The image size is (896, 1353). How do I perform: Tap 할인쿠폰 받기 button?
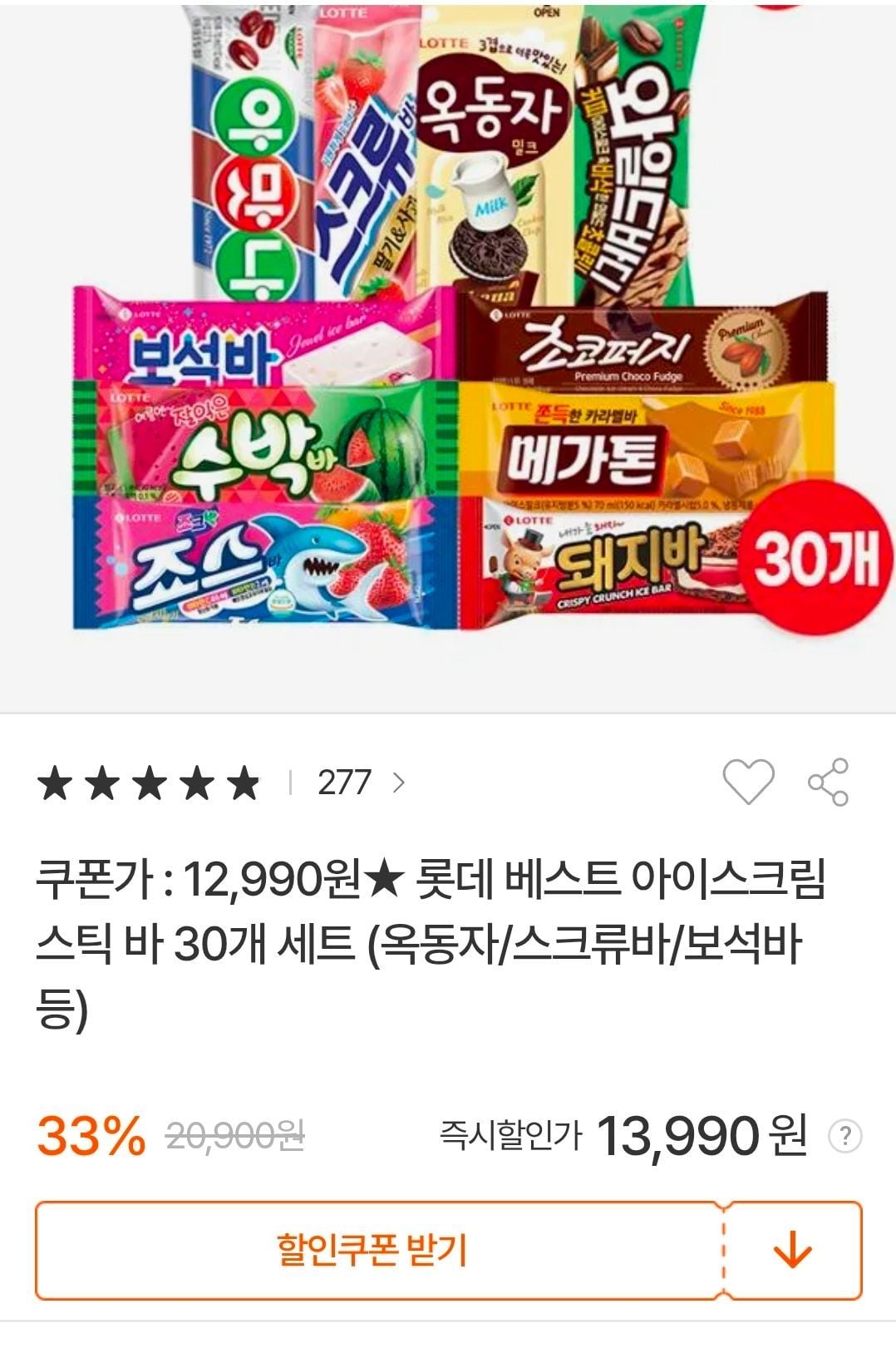(372, 1250)
